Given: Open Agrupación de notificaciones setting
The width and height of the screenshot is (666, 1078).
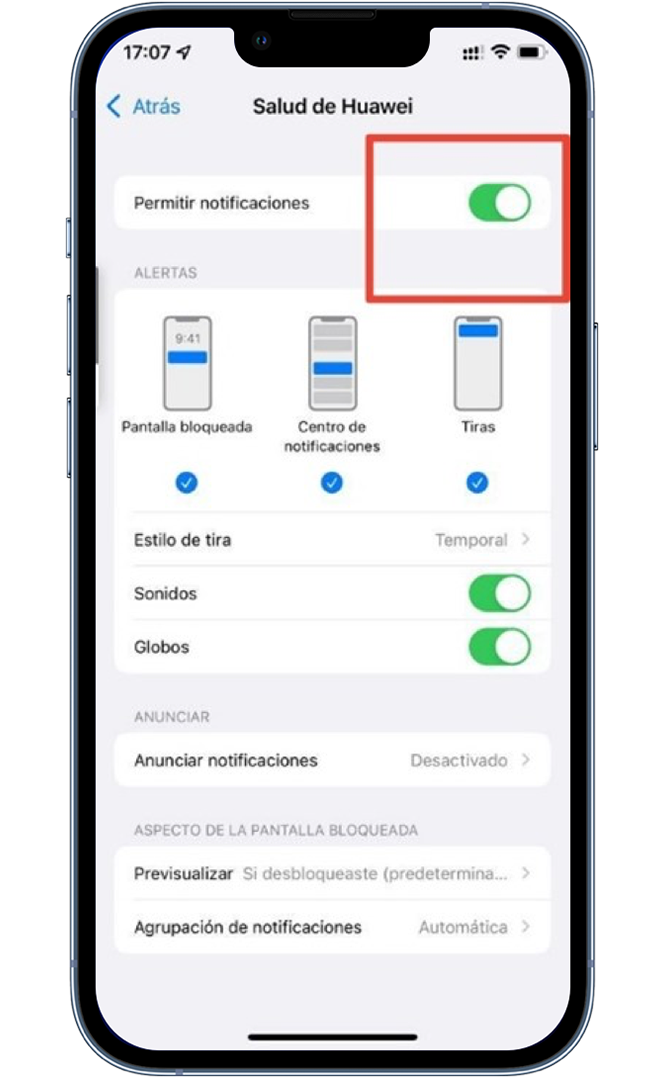Looking at the screenshot, I should 332,927.
